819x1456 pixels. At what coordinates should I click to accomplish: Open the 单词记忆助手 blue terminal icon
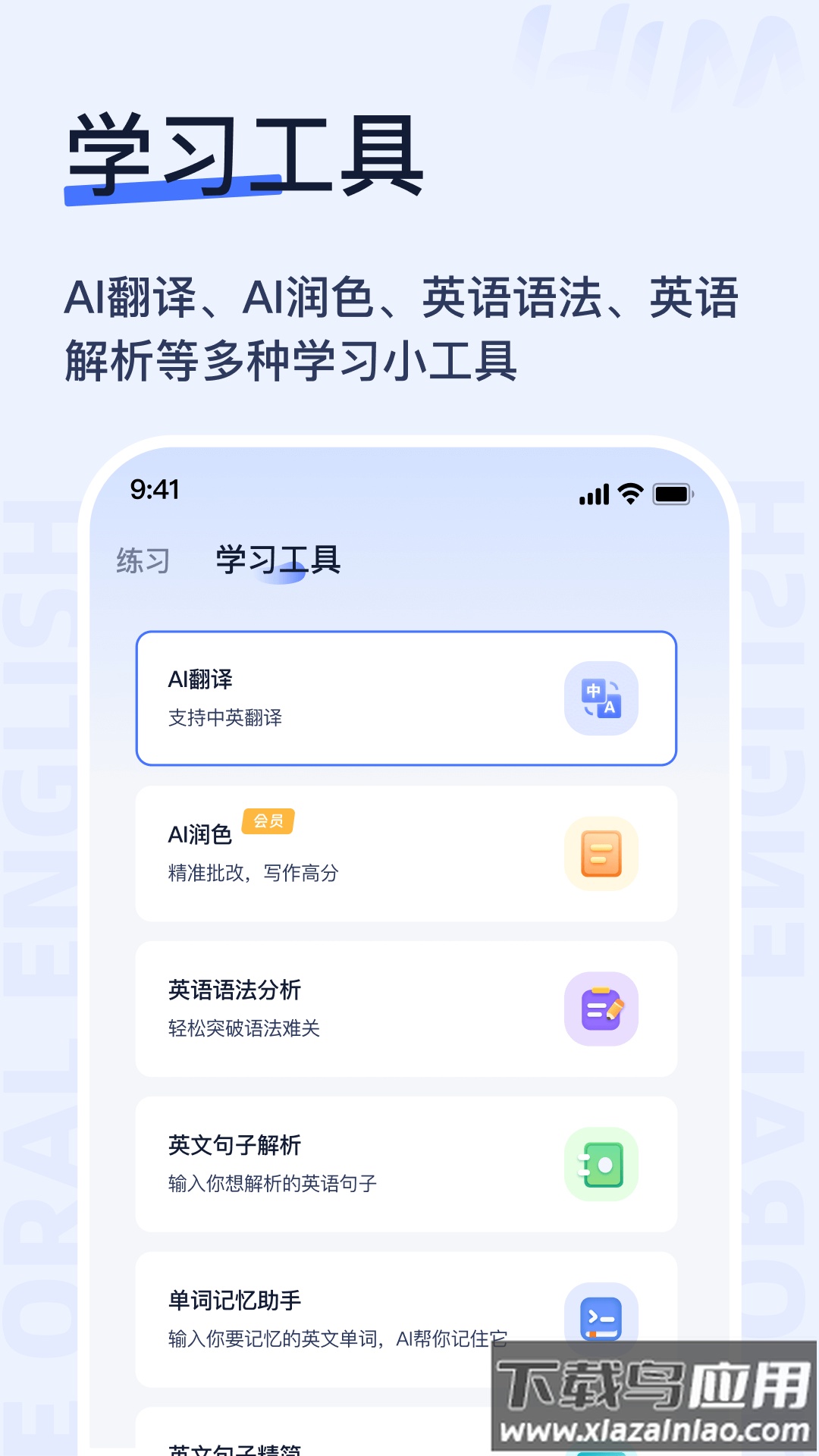pyautogui.click(x=601, y=1319)
